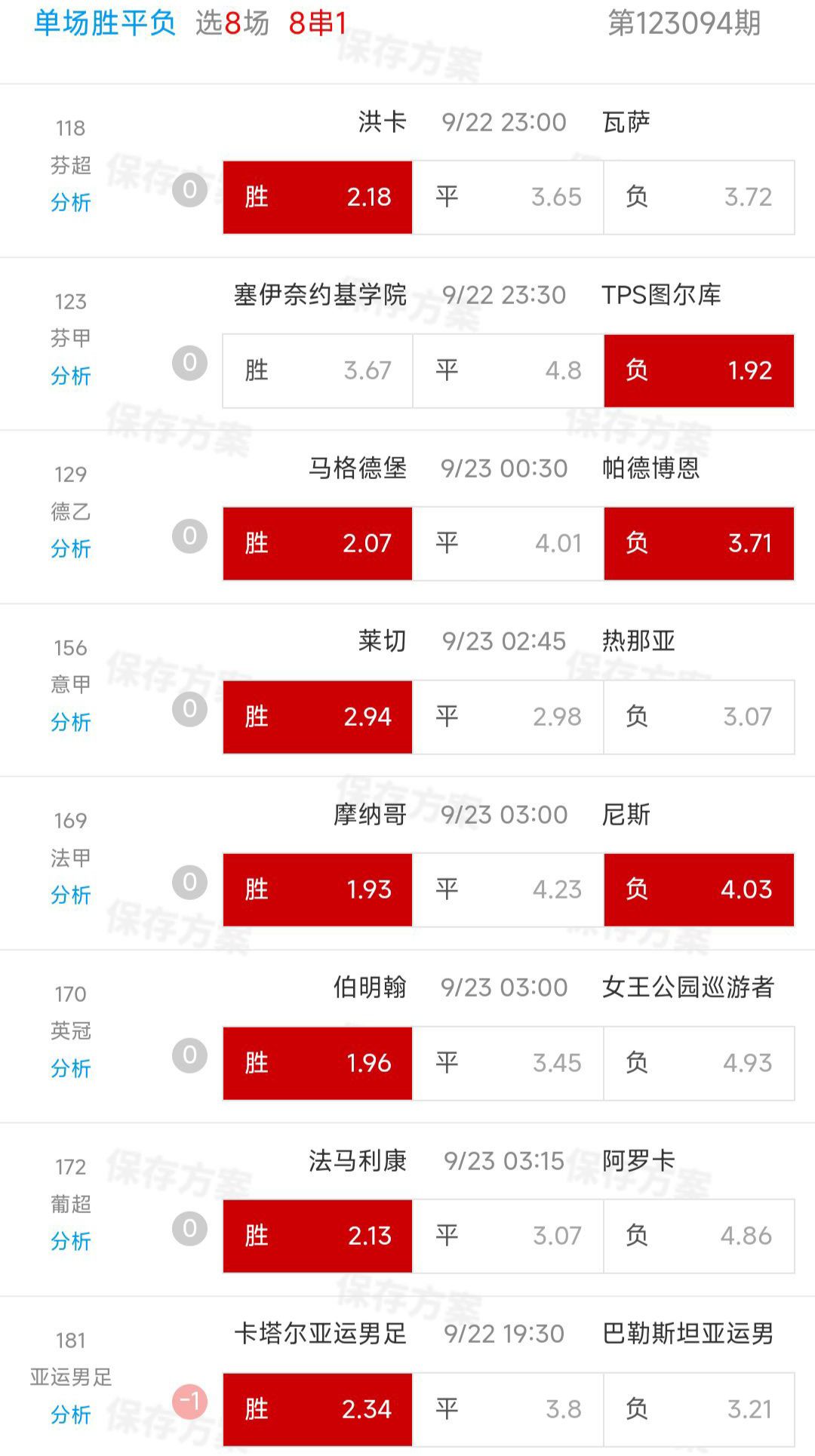815x1456 pixels.
Task: Select 负 3.72 for 洪卡 vs 瓦萨
Action: (699, 197)
